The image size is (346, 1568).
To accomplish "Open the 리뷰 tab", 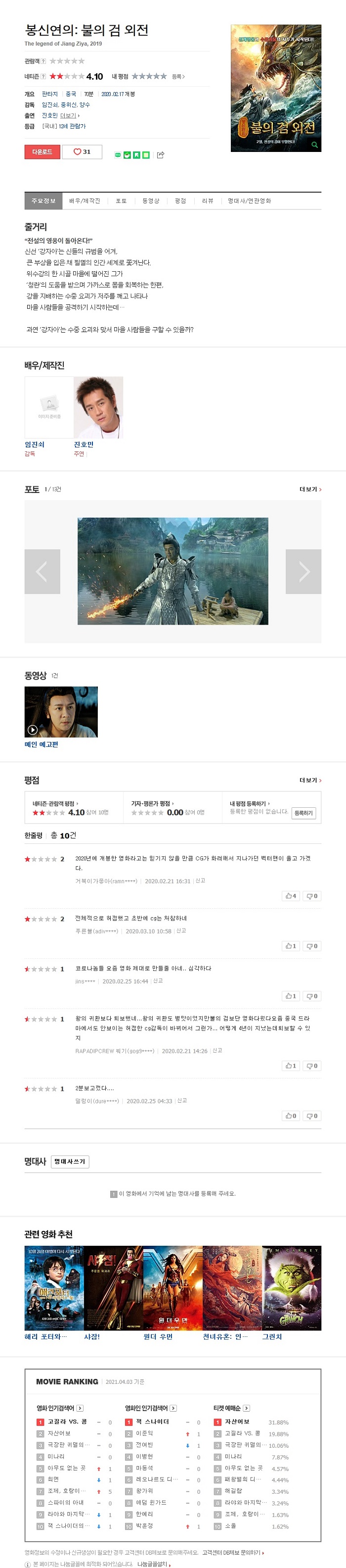I will point(208,201).
